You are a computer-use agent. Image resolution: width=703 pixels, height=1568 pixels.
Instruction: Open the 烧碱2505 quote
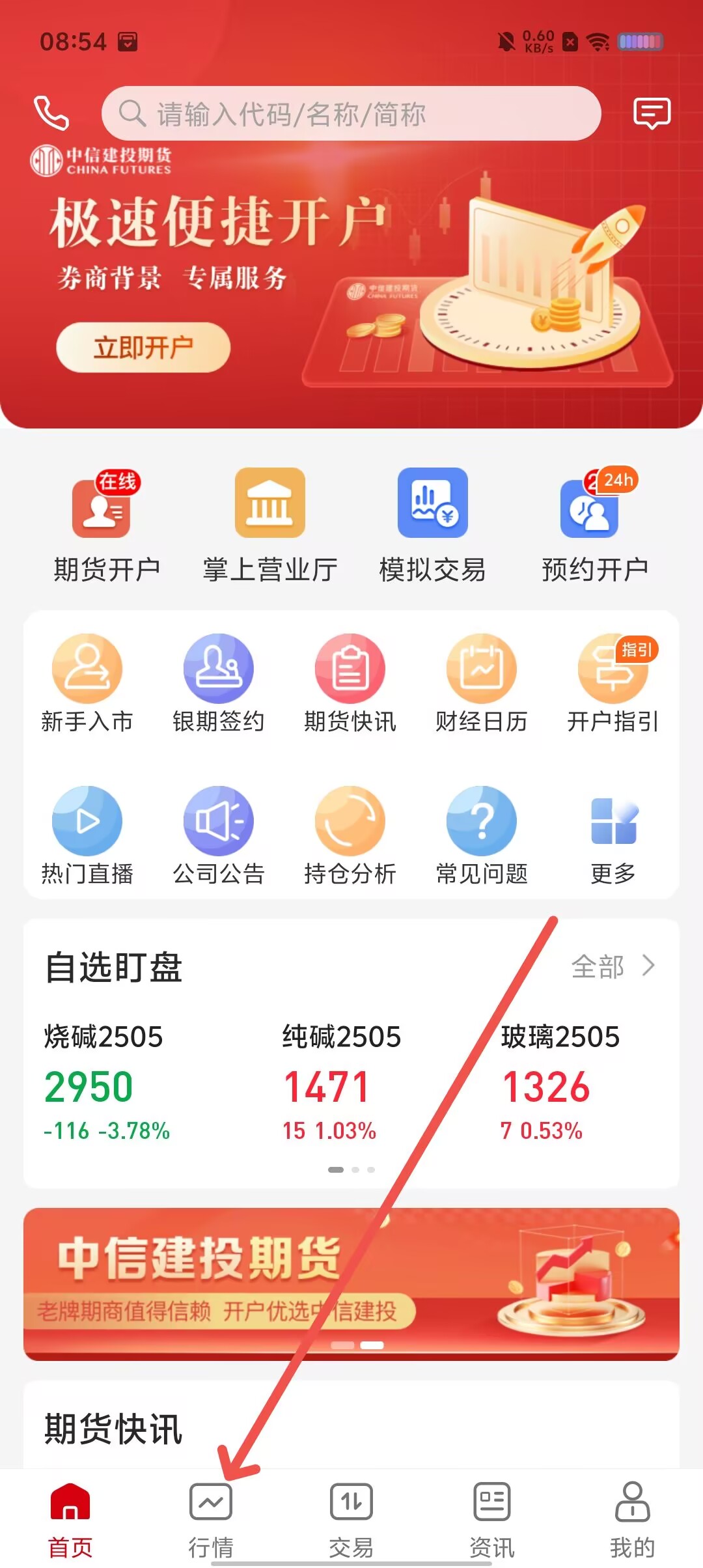(107, 1081)
